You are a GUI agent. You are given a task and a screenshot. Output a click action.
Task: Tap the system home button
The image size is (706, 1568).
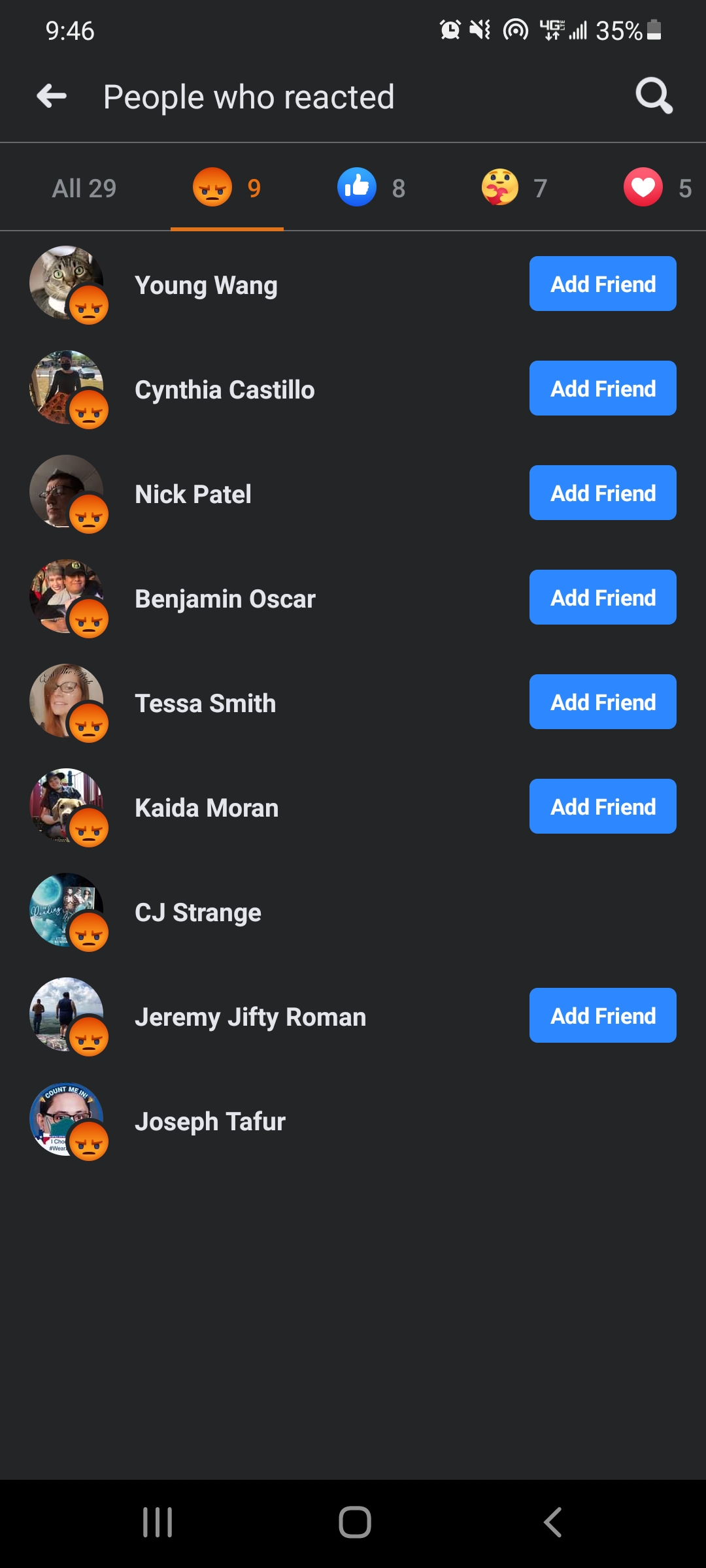[x=355, y=1522]
